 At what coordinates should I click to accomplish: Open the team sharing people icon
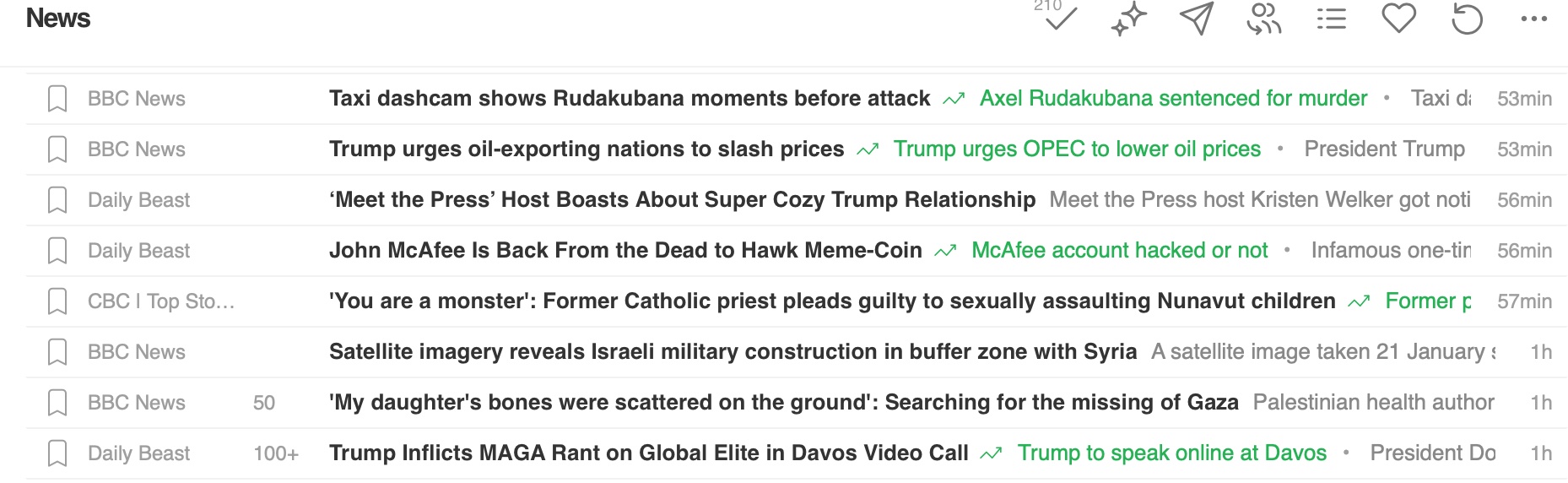(1263, 19)
